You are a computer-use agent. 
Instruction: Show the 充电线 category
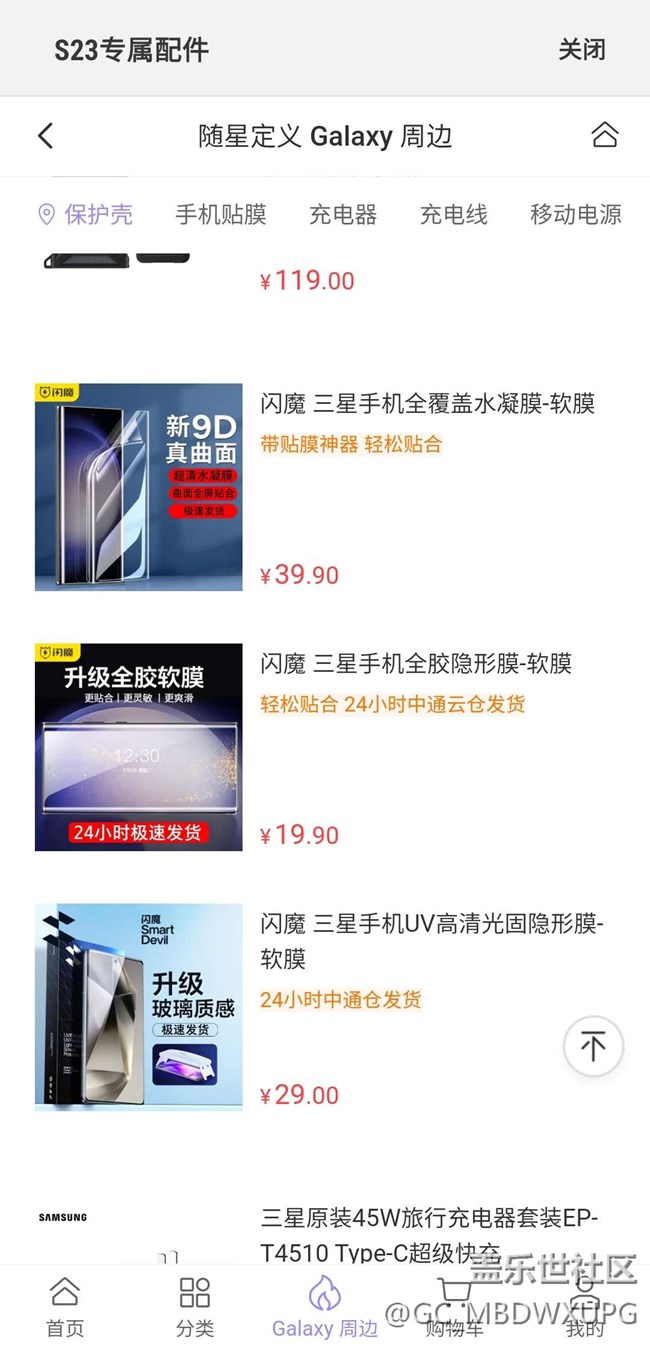pyautogui.click(x=454, y=214)
